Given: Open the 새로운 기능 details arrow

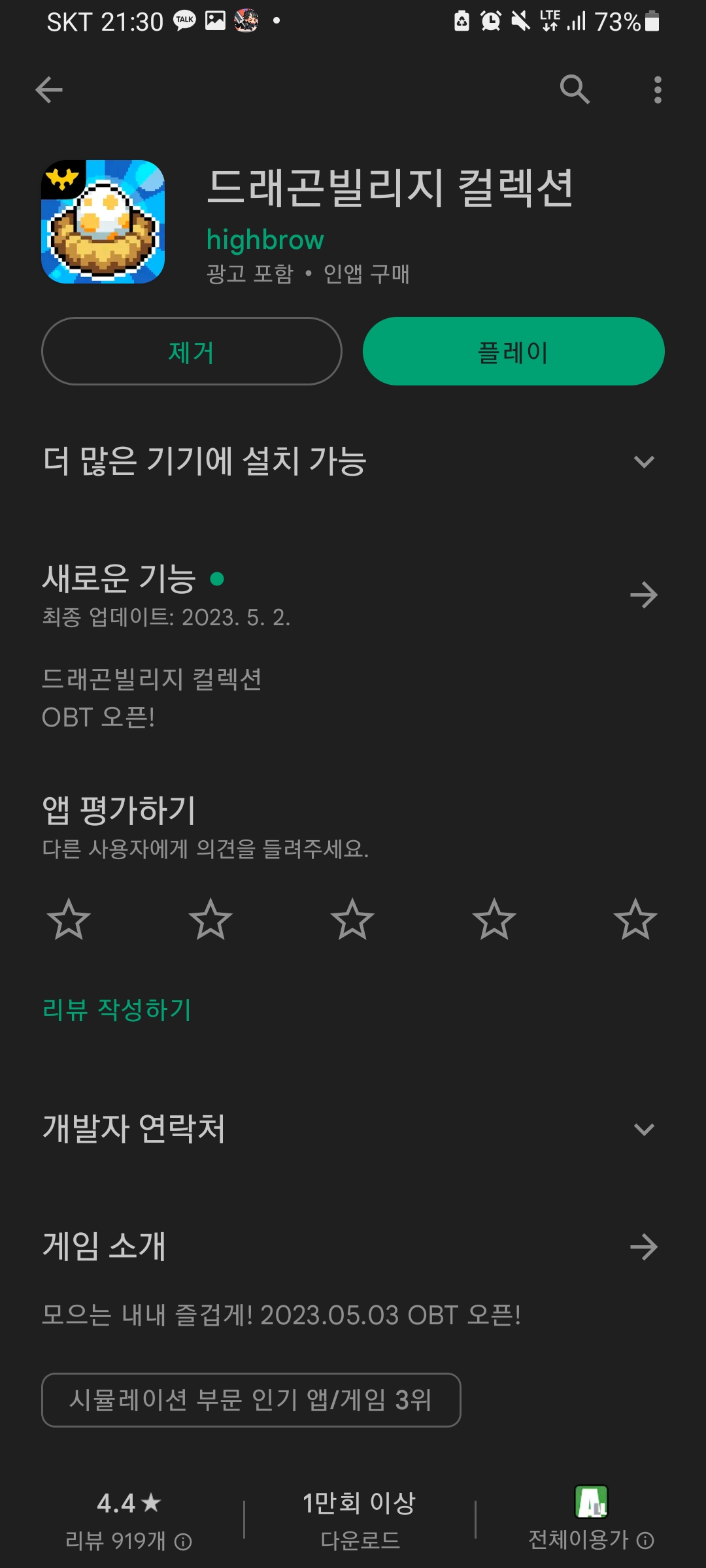Looking at the screenshot, I should point(644,595).
